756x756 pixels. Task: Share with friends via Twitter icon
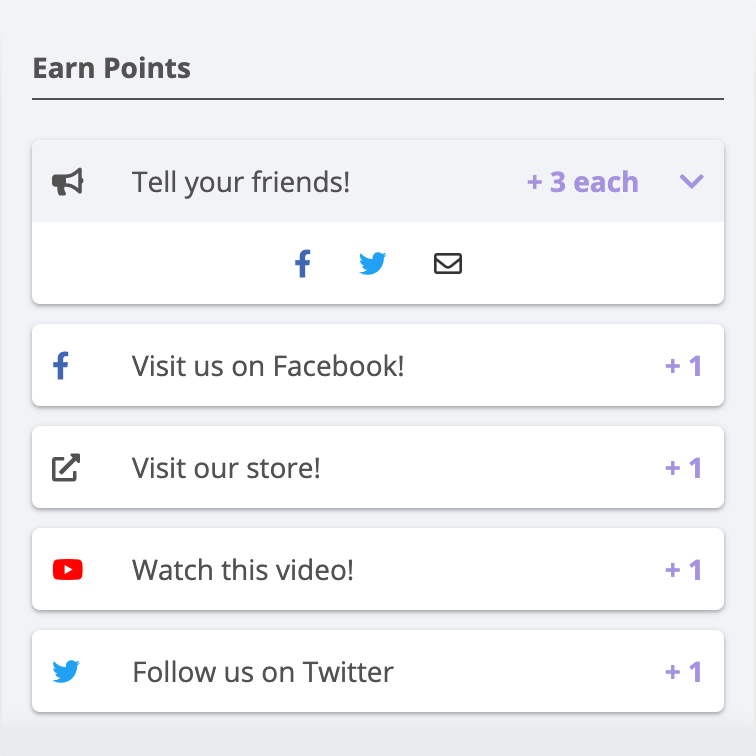point(373,264)
